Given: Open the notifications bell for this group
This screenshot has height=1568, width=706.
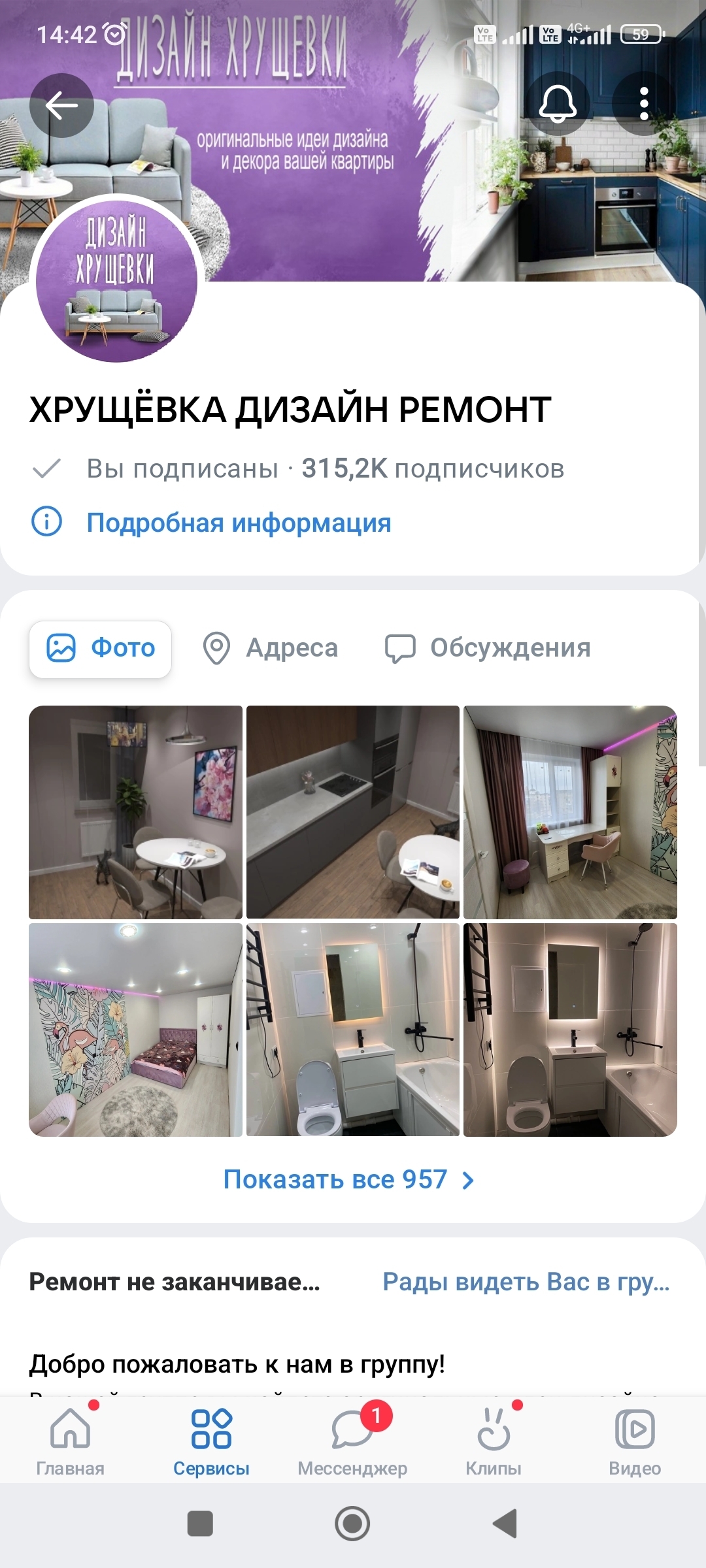Looking at the screenshot, I should click(x=558, y=104).
